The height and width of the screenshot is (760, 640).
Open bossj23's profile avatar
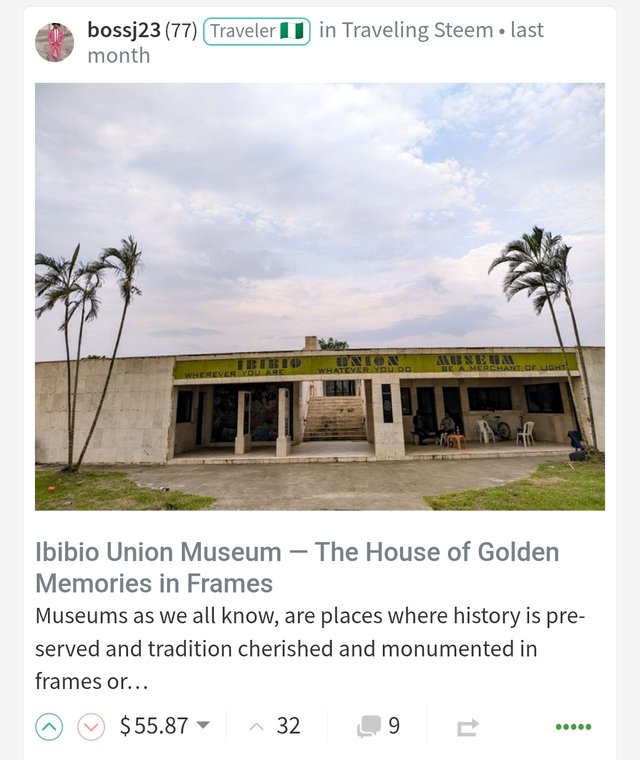(x=54, y=43)
